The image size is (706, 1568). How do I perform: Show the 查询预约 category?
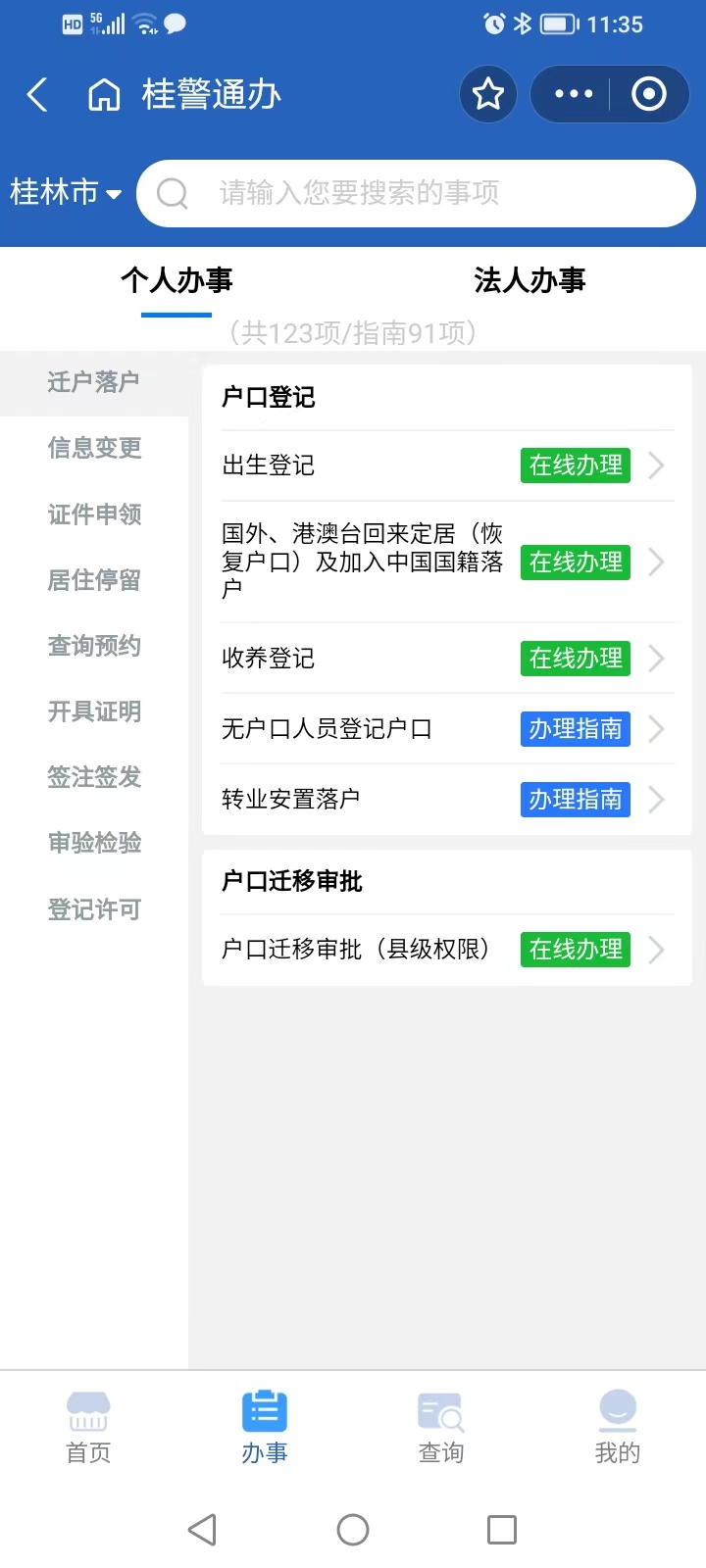[94, 646]
